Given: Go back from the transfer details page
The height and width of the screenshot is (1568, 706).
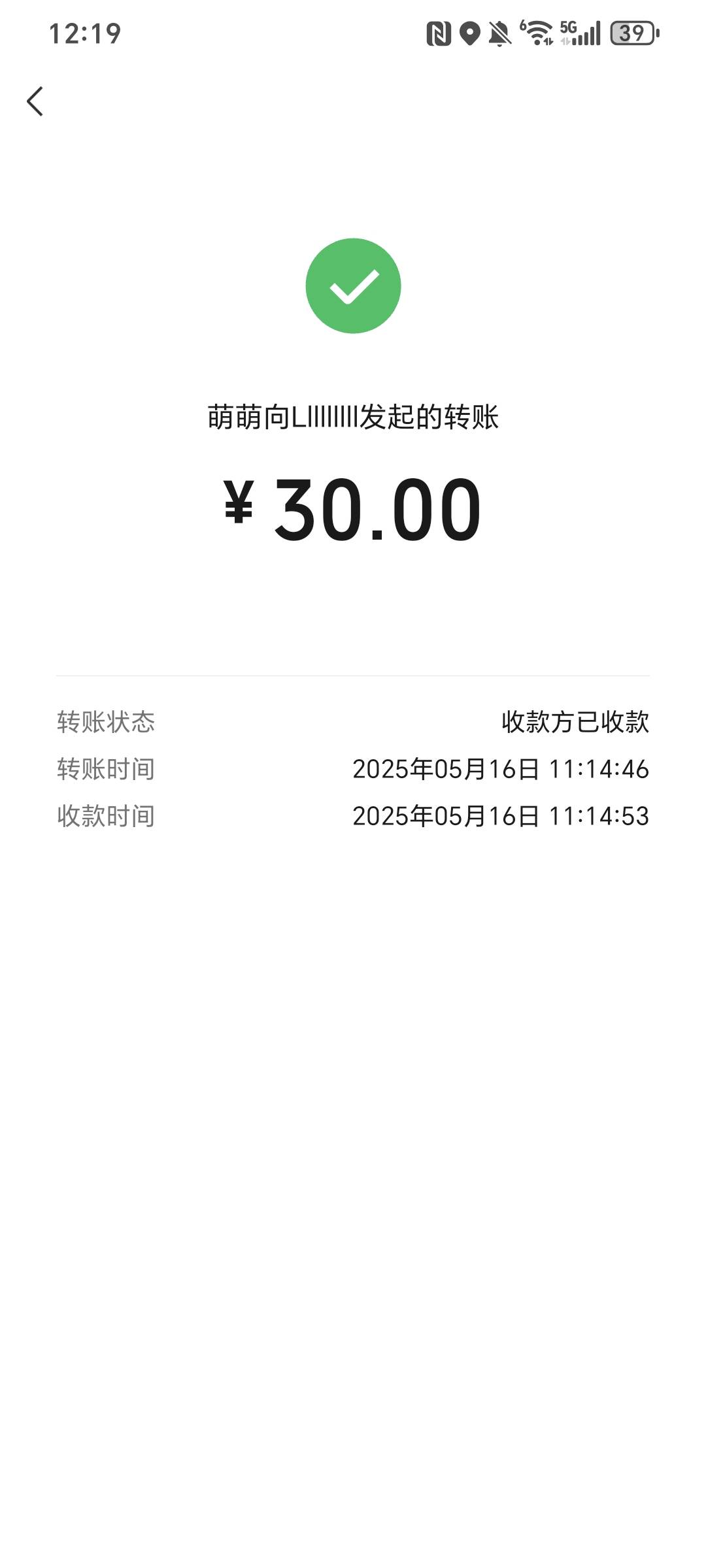Looking at the screenshot, I should click(35, 101).
